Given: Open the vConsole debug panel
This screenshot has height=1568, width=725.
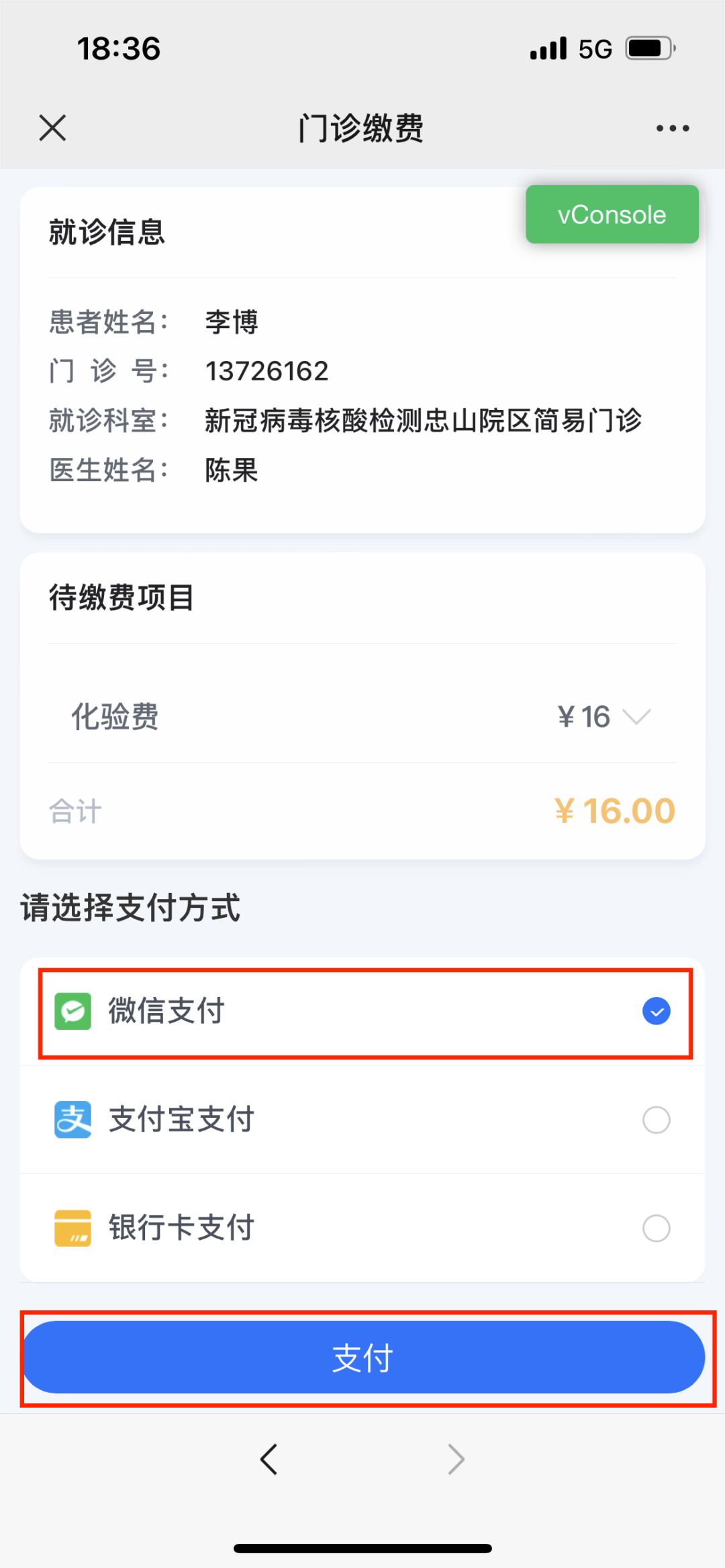Looking at the screenshot, I should coord(612,215).
